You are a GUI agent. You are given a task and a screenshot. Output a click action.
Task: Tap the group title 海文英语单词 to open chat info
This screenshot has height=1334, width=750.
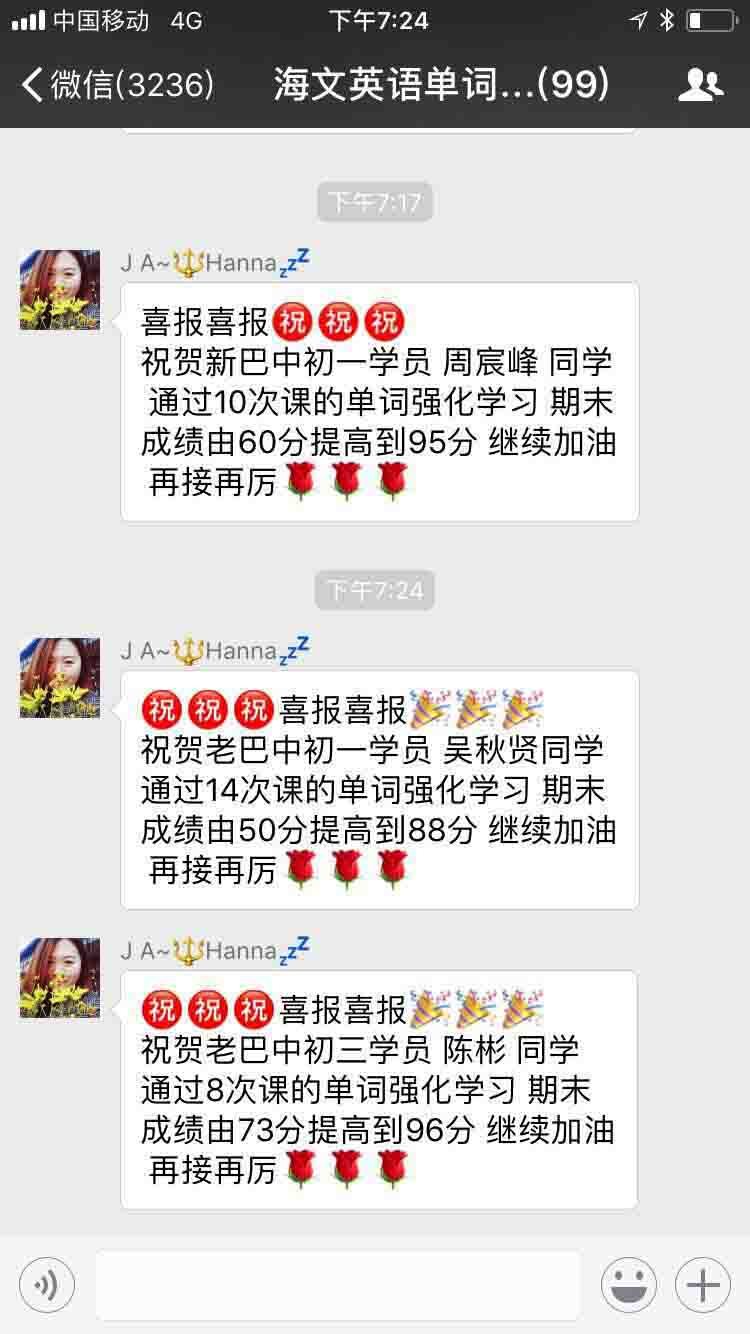(x=375, y=87)
